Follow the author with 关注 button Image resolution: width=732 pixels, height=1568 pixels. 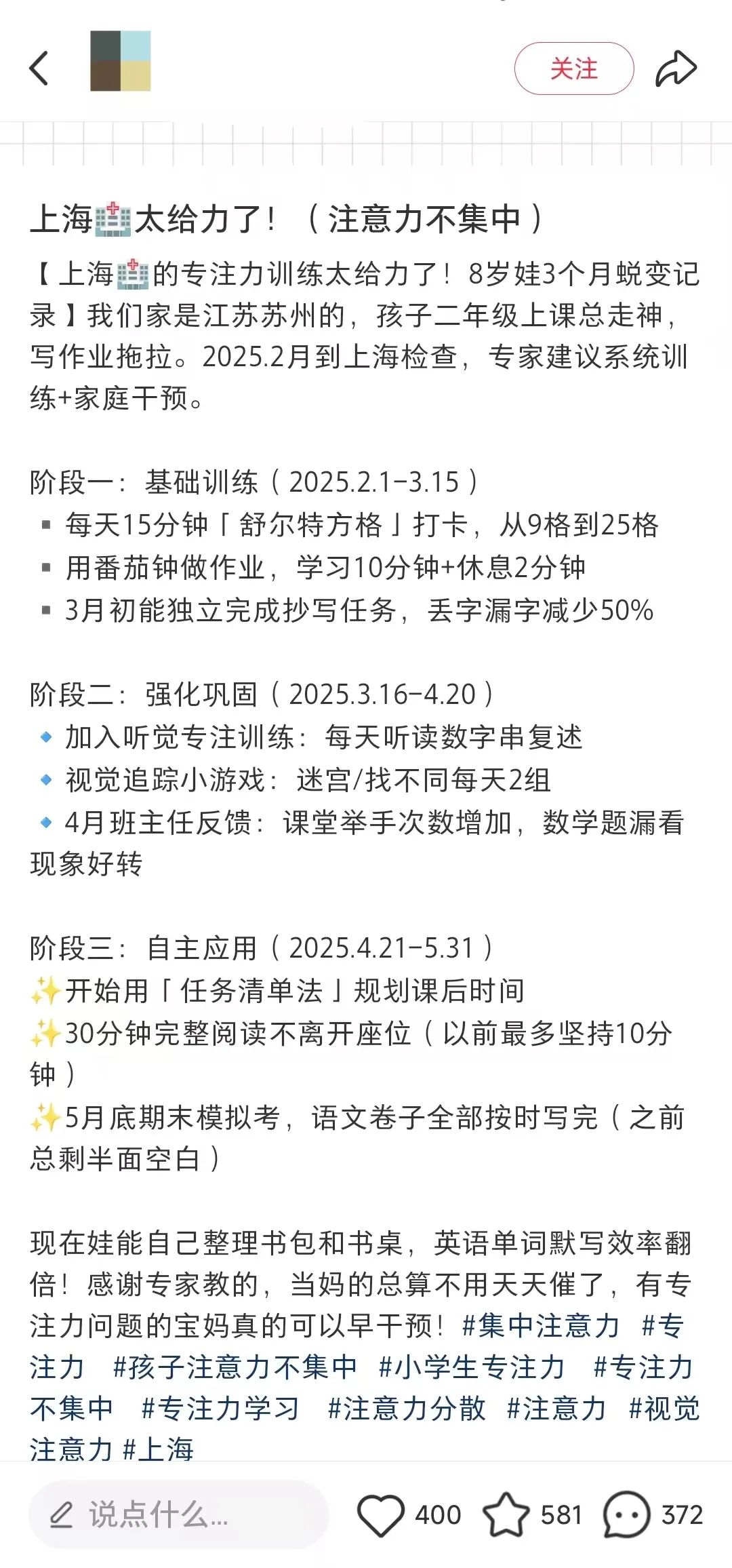tap(574, 68)
